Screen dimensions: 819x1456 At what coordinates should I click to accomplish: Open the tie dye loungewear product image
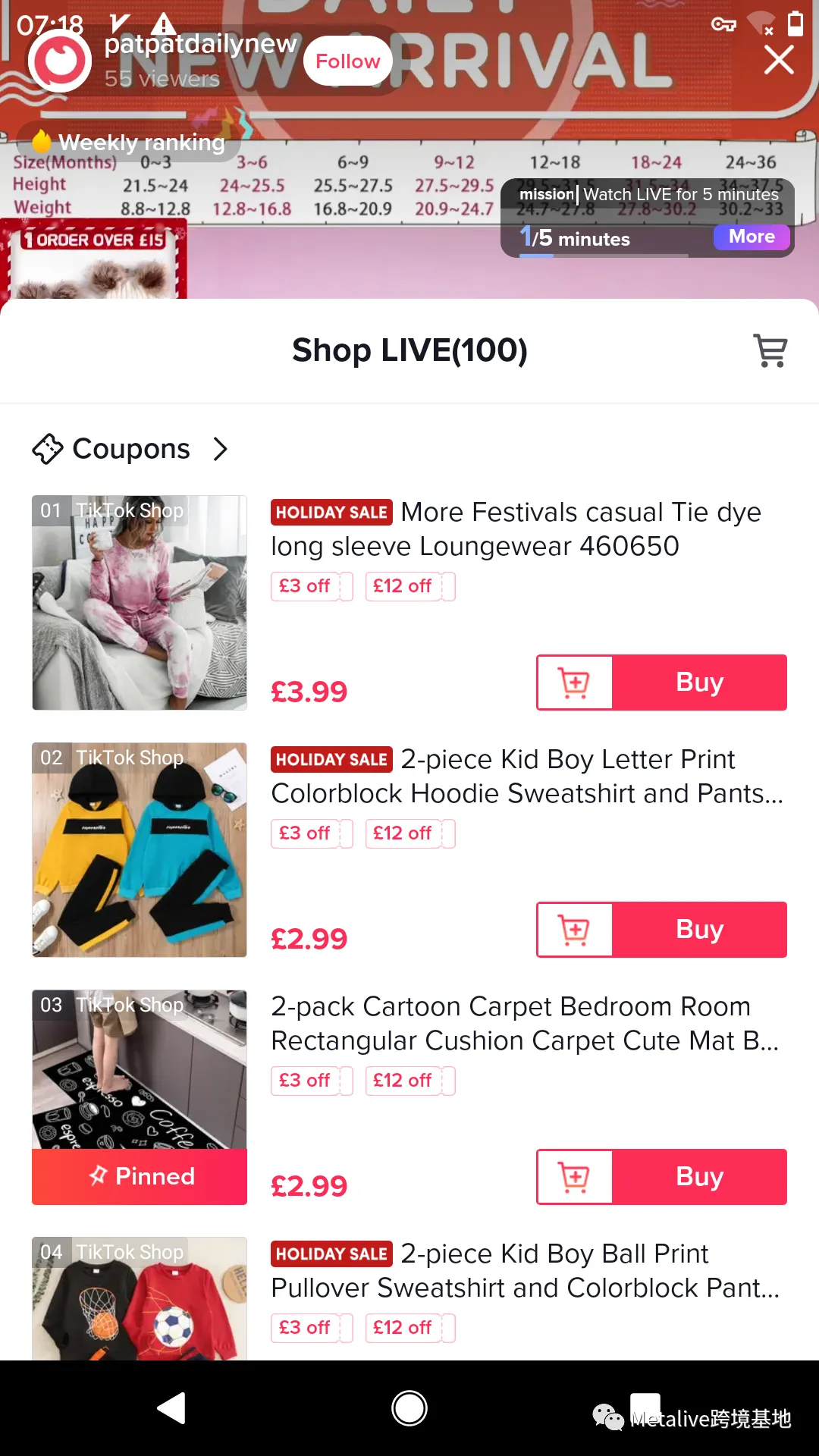[140, 603]
